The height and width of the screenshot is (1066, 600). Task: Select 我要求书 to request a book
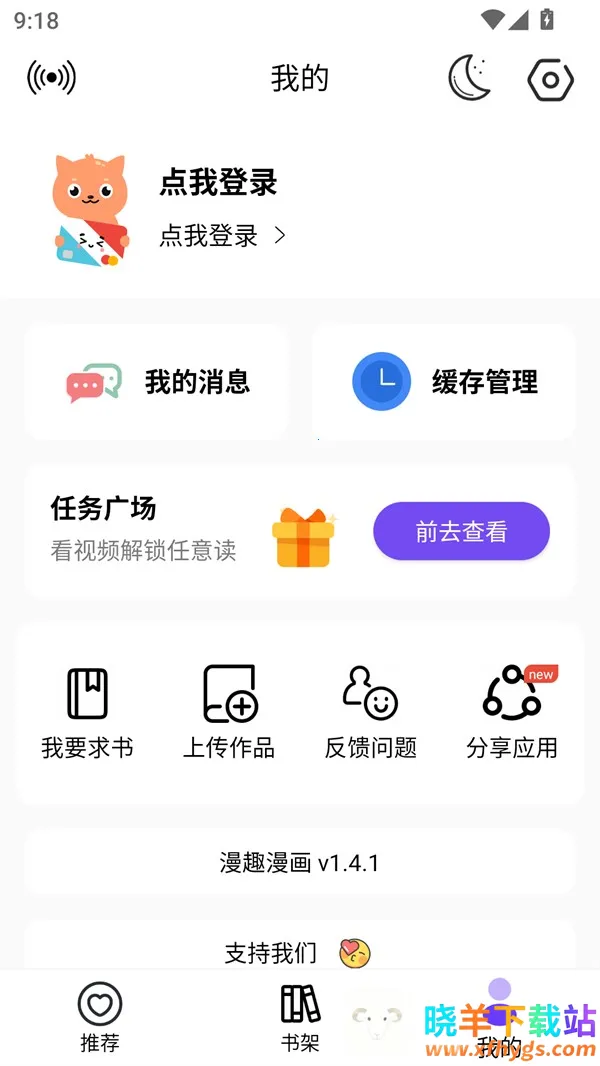(87, 712)
